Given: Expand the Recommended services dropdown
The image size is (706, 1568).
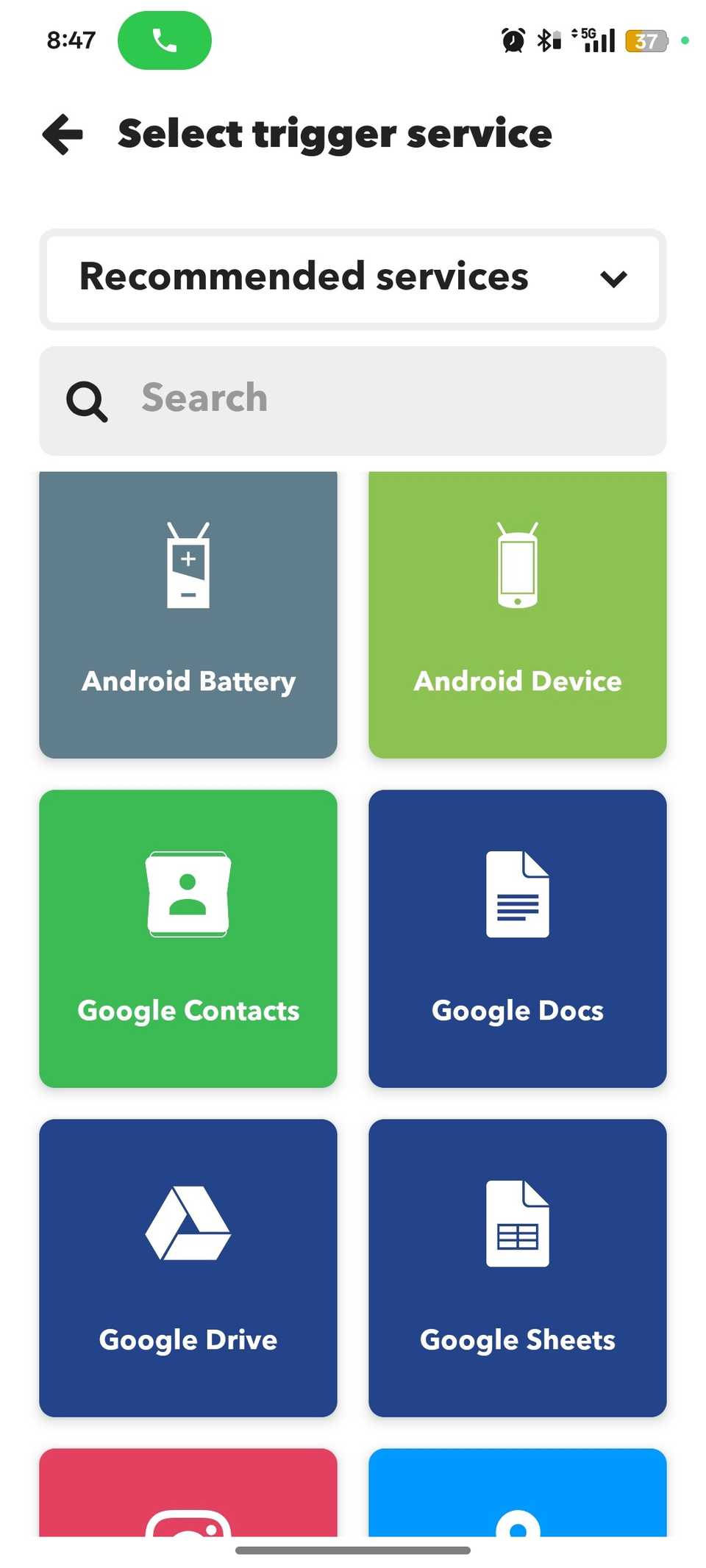Looking at the screenshot, I should click(352, 279).
